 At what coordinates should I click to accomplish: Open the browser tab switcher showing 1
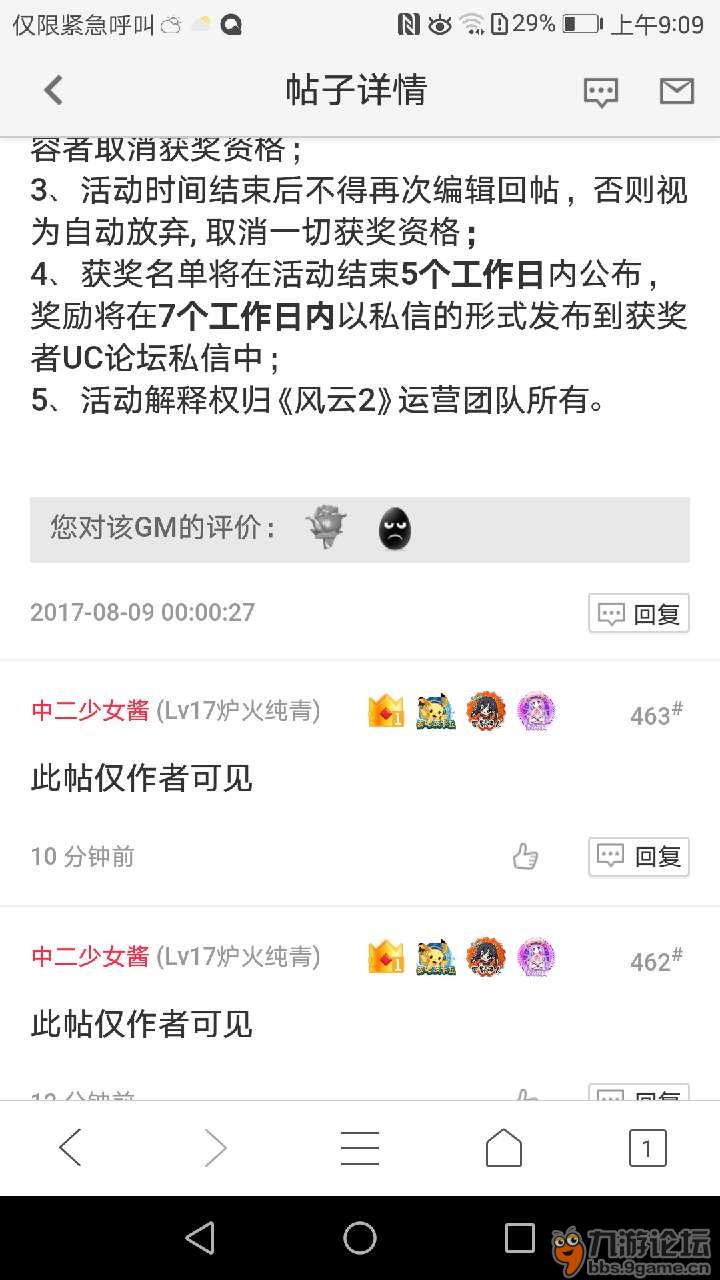click(647, 1148)
